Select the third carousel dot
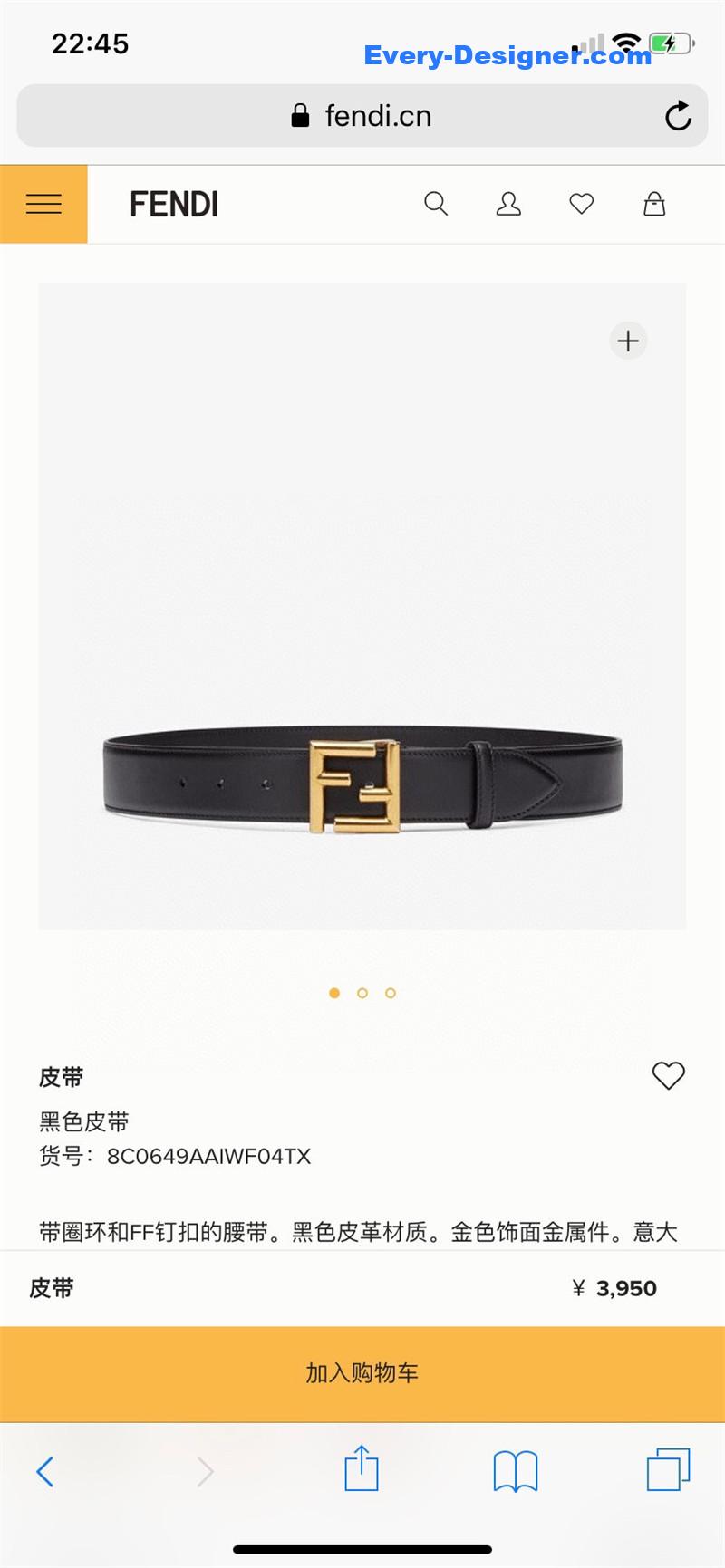Image resolution: width=725 pixels, height=1568 pixels. [390, 993]
